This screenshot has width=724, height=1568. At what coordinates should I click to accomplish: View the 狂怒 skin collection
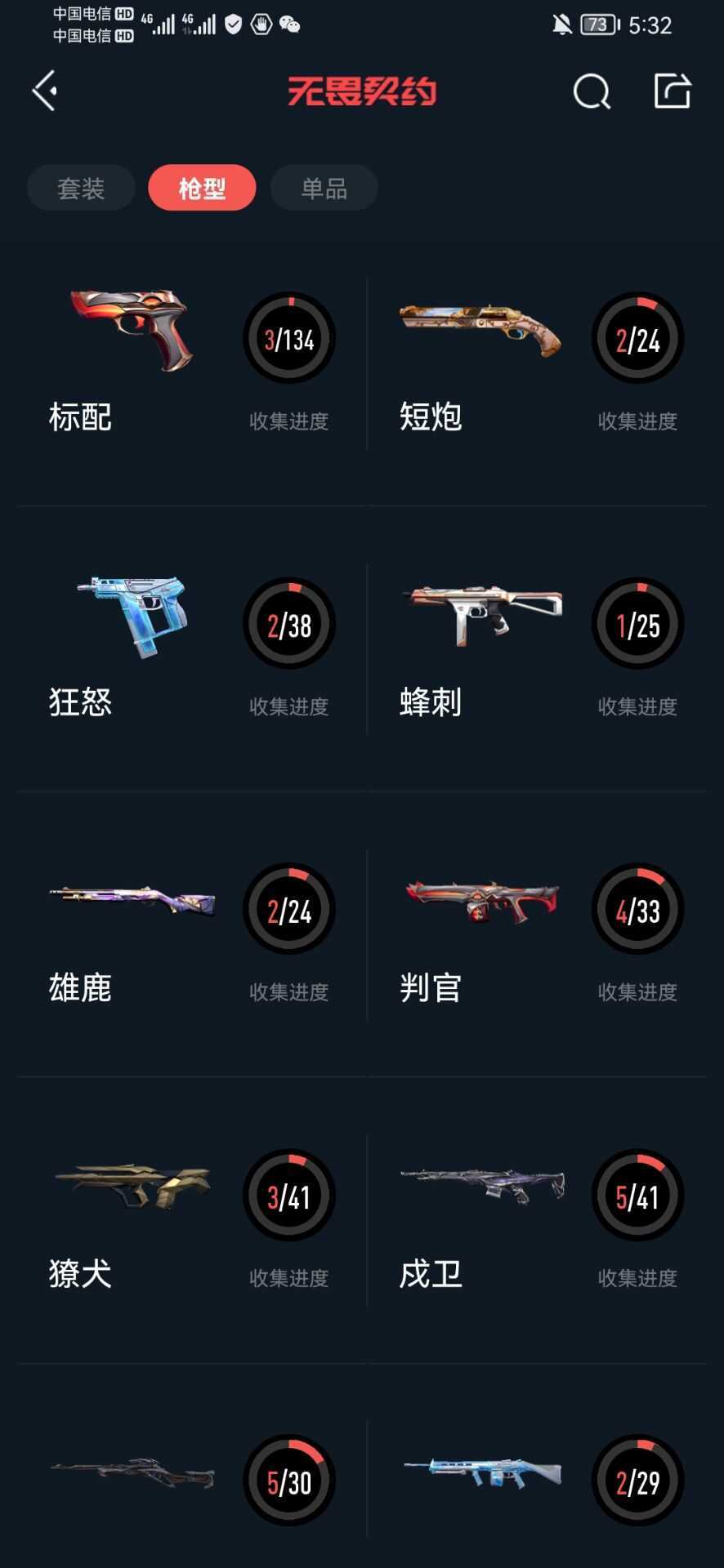coord(192,649)
